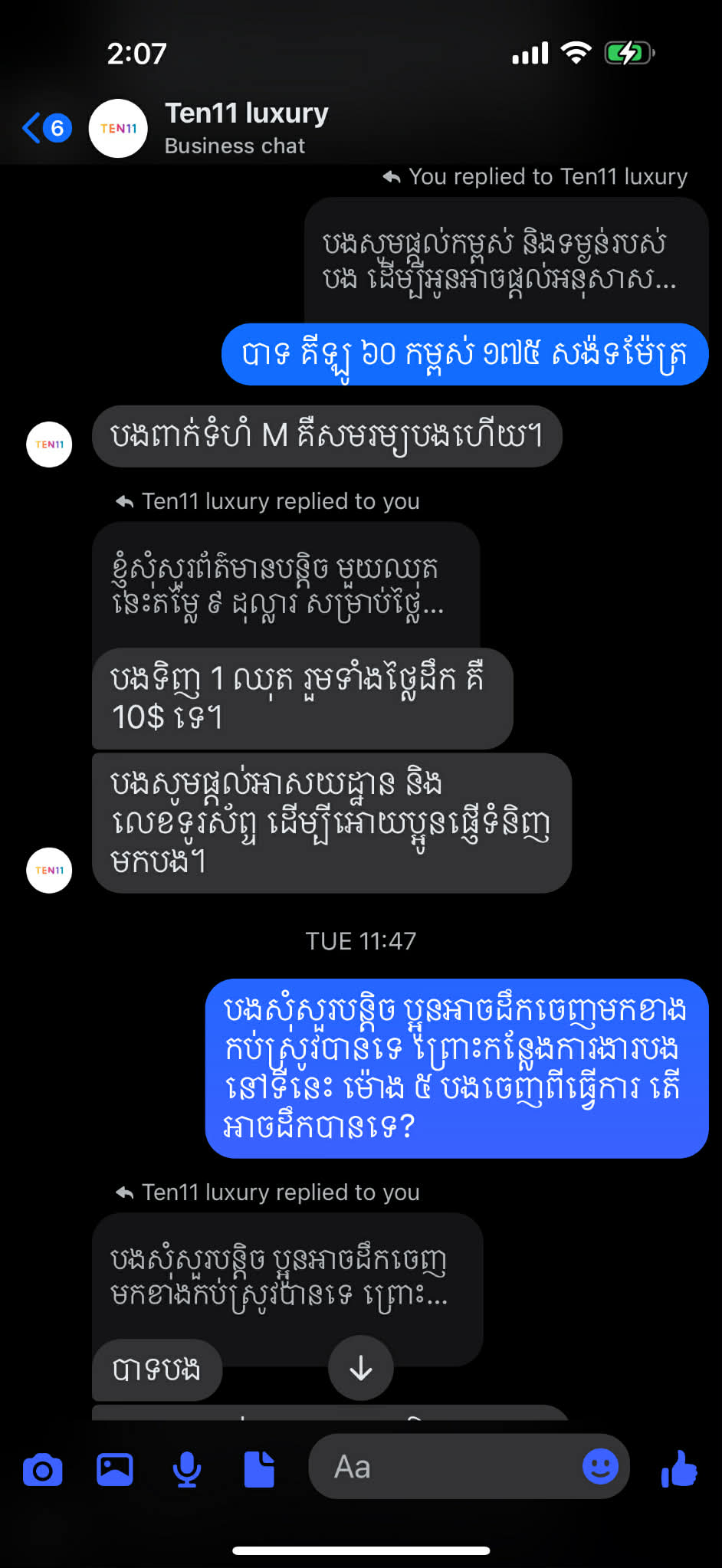Jump to the latest message with the down arrow

361,1368
